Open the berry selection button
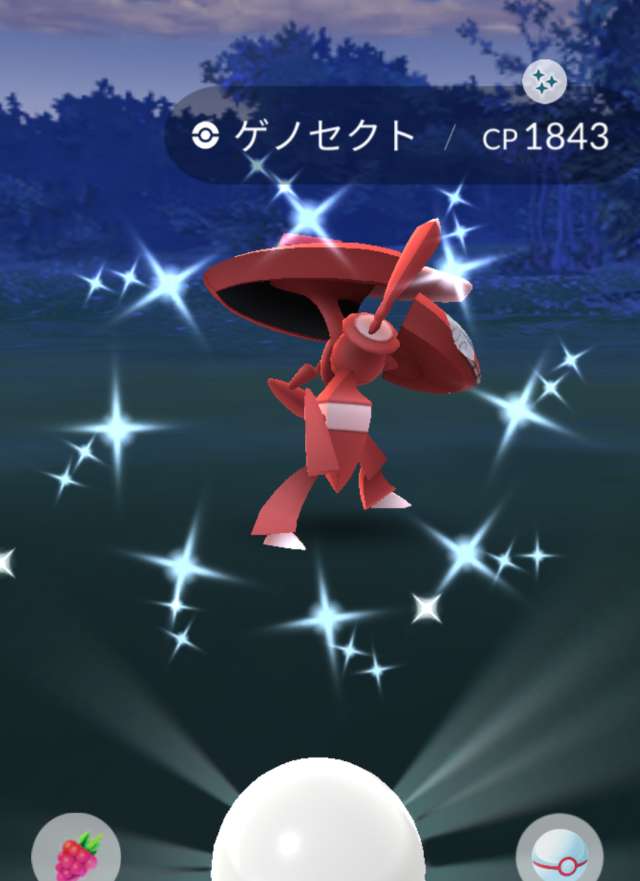The height and width of the screenshot is (881, 640). point(76,853)
